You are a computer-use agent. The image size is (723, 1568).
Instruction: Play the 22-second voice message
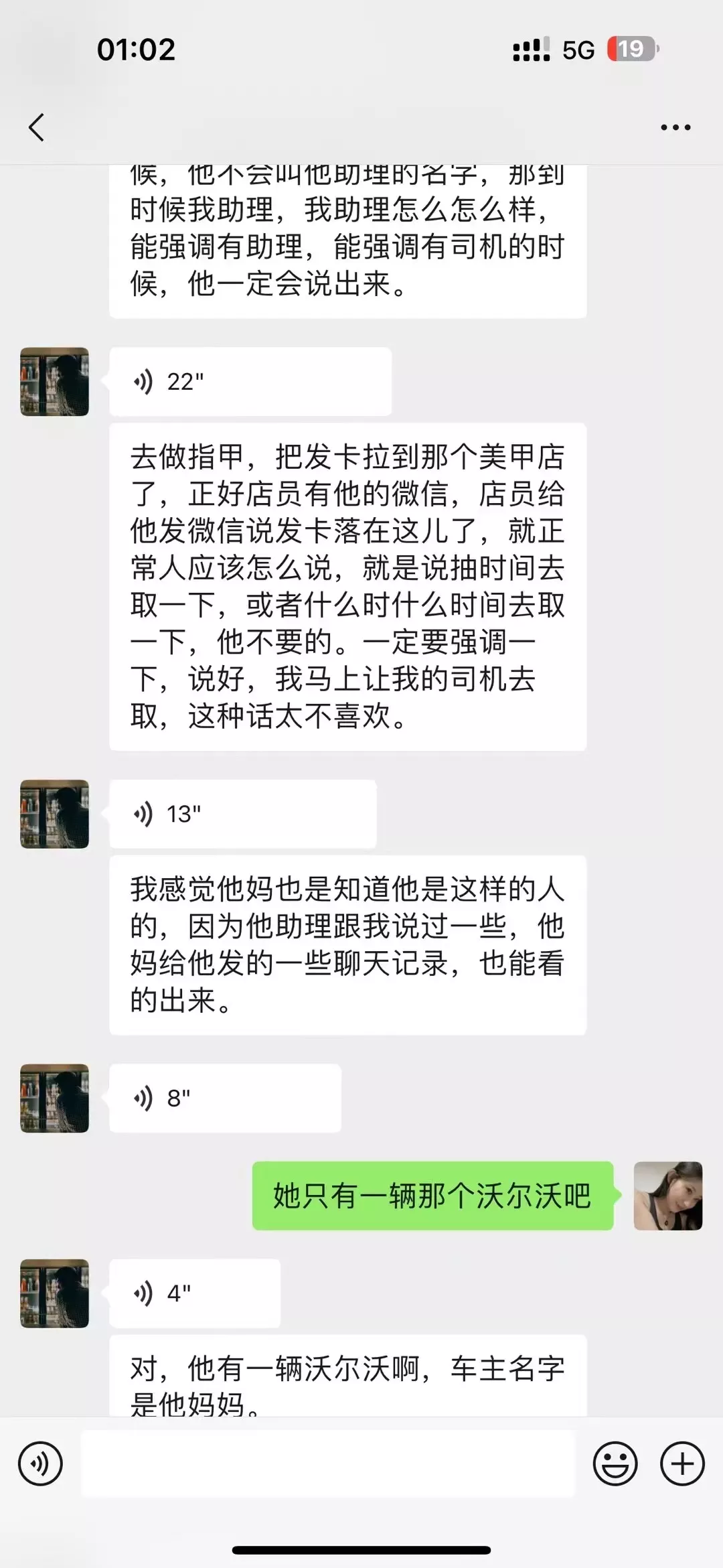(x=250, y=382)
